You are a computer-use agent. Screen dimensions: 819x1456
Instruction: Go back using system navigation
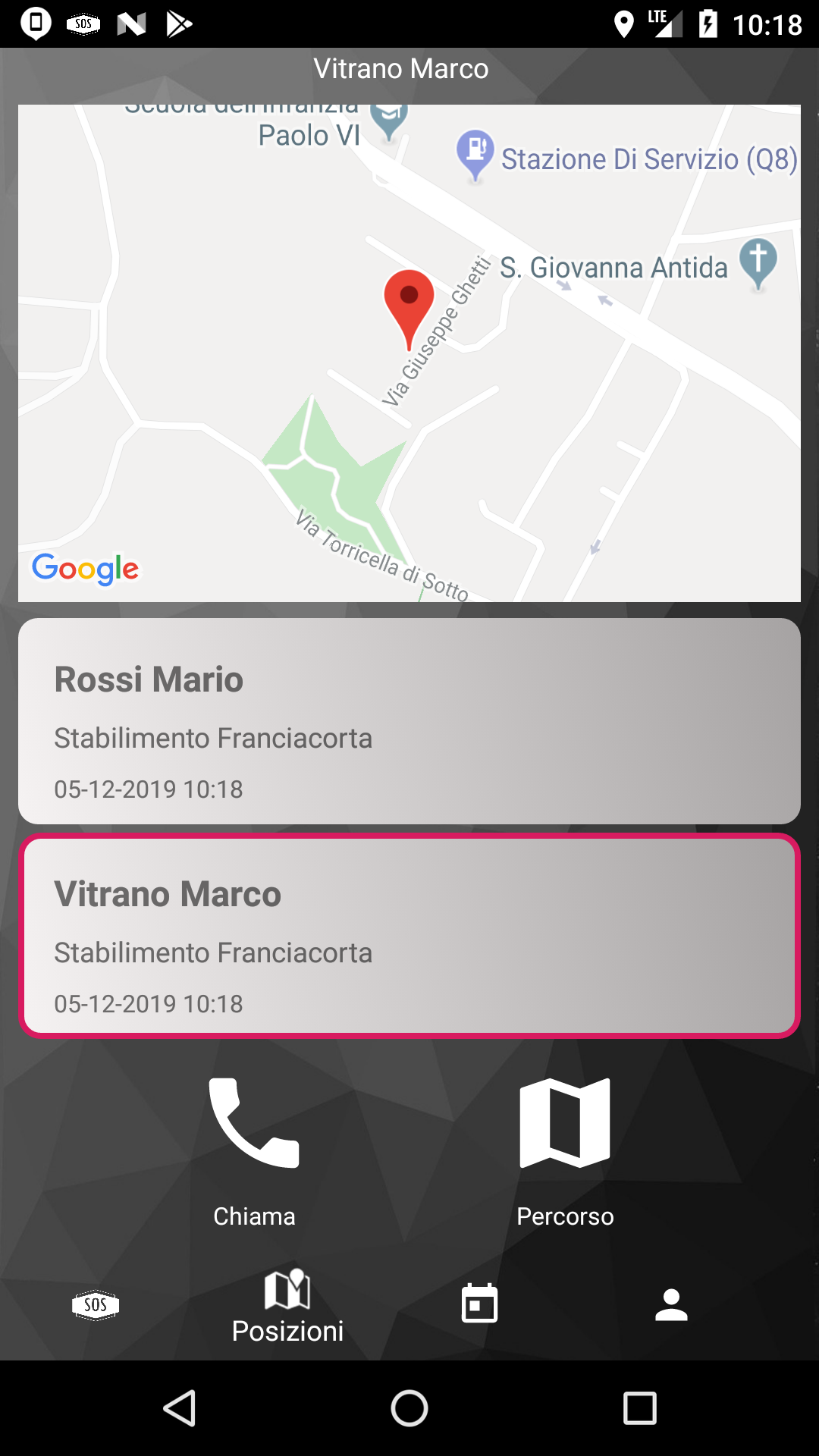180,1408
